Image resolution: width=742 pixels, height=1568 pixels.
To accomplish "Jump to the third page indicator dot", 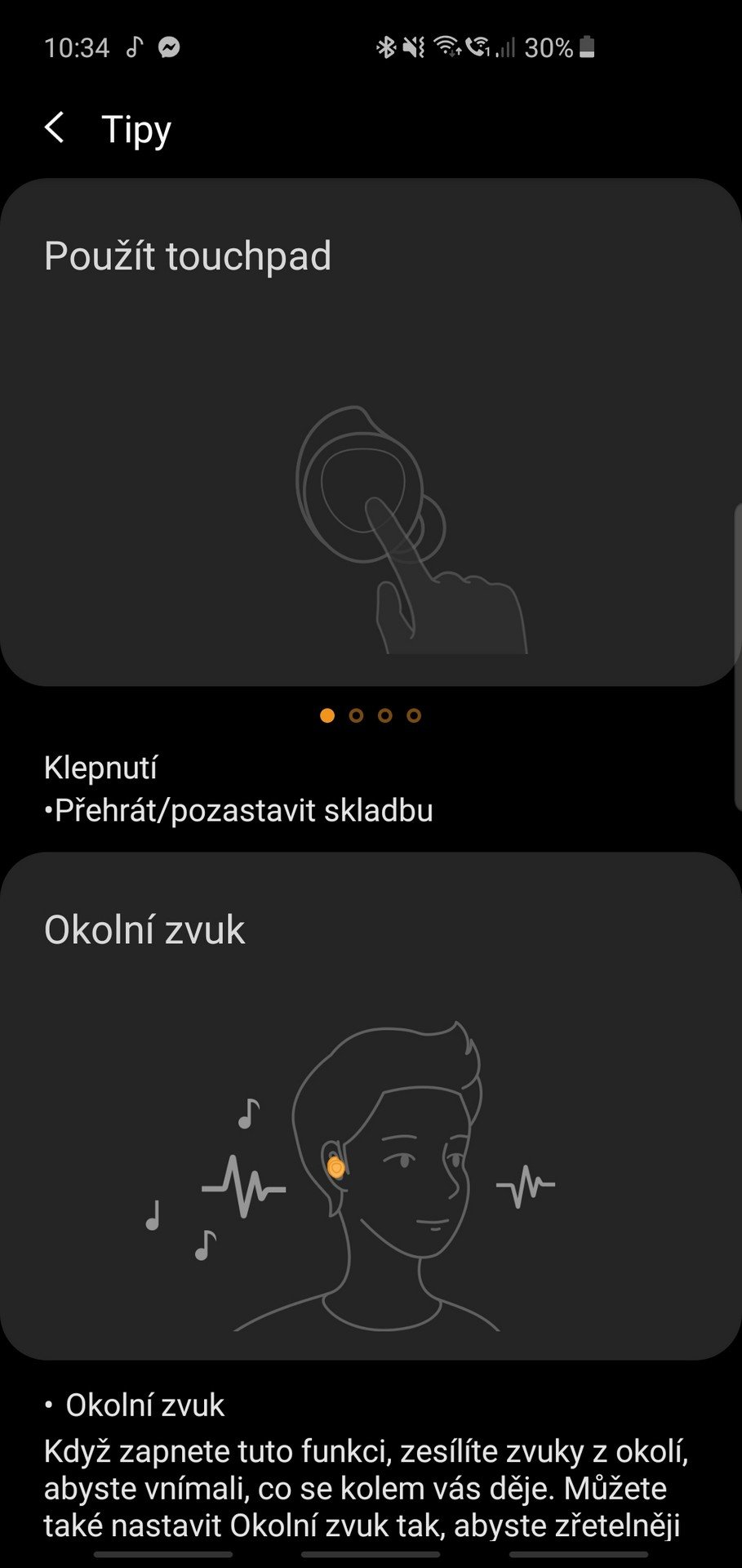I will tap(385, 715).
